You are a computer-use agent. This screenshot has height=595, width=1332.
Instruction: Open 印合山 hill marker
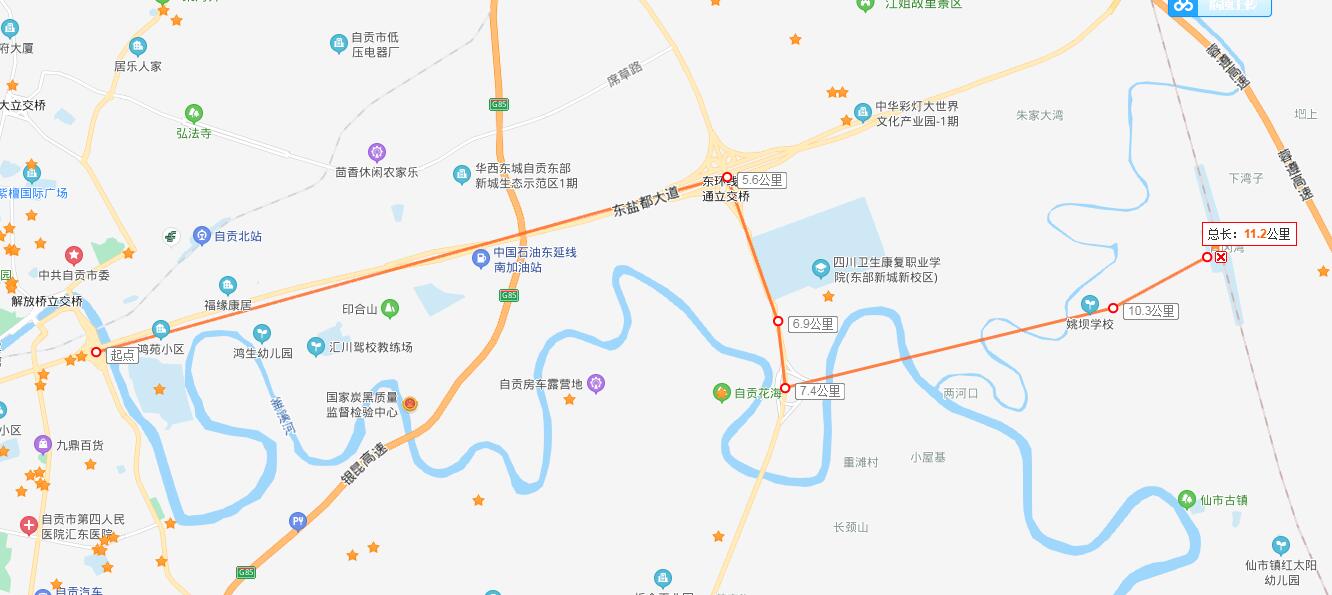point(390,309)
